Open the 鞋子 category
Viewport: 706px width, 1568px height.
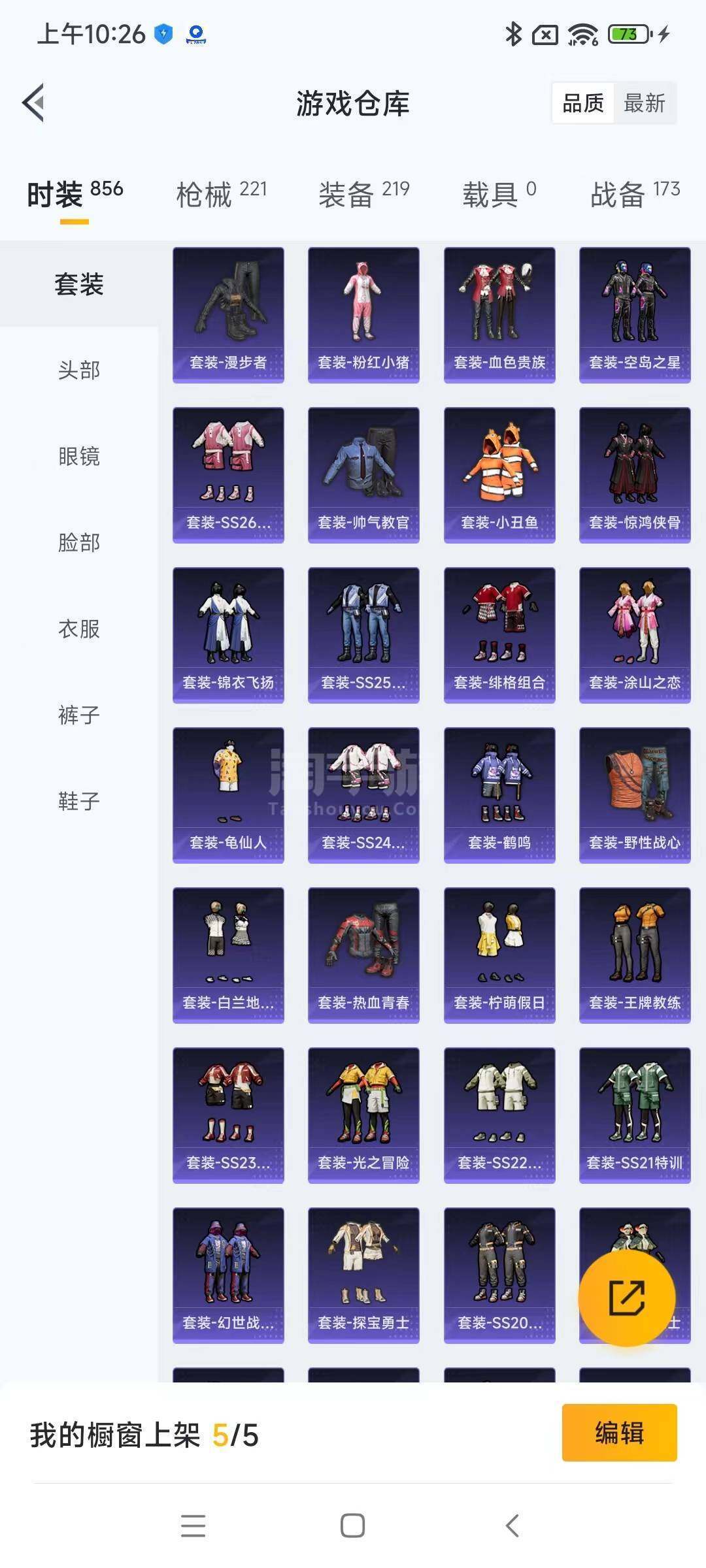79,801
